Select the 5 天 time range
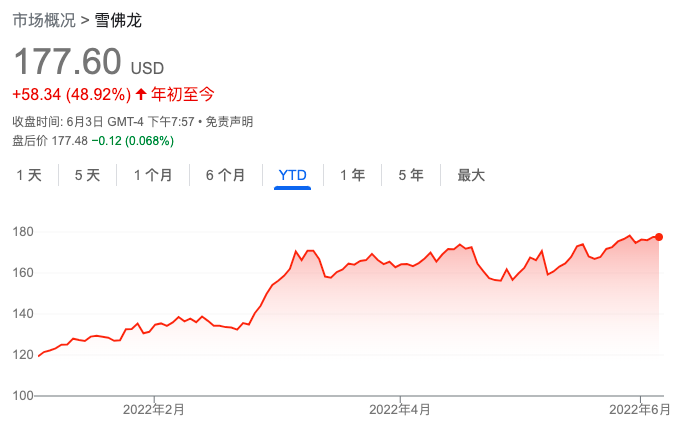 87,175
